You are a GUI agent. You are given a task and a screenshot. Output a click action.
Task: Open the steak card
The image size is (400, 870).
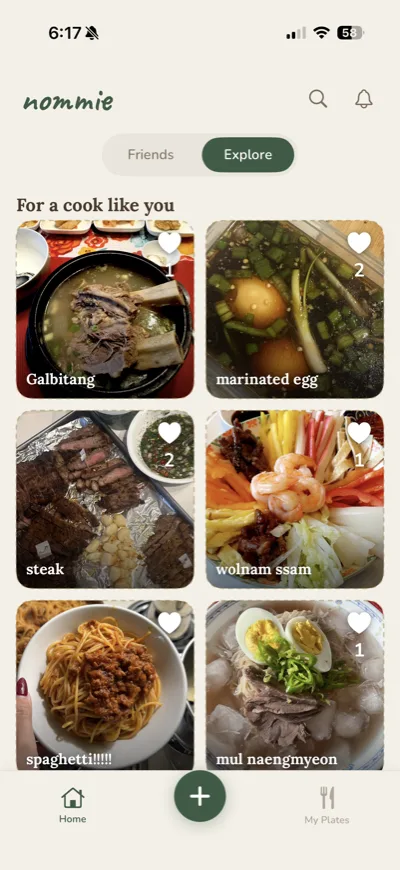[x=105, y=499]
